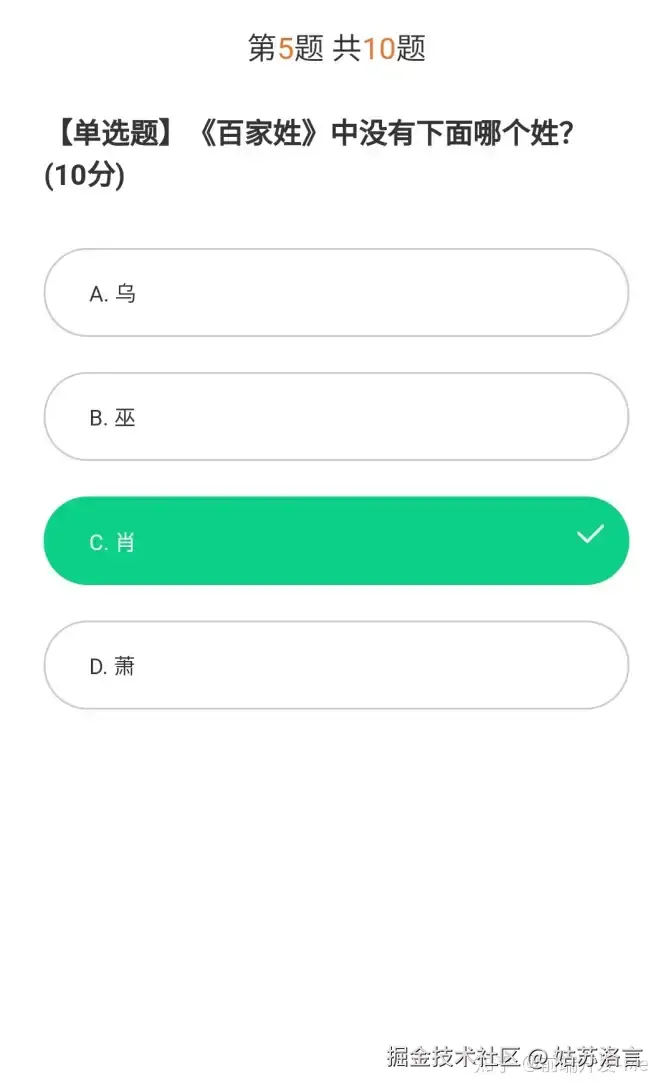
Task: Choose option B. 巫
Action: pos(336,417)
